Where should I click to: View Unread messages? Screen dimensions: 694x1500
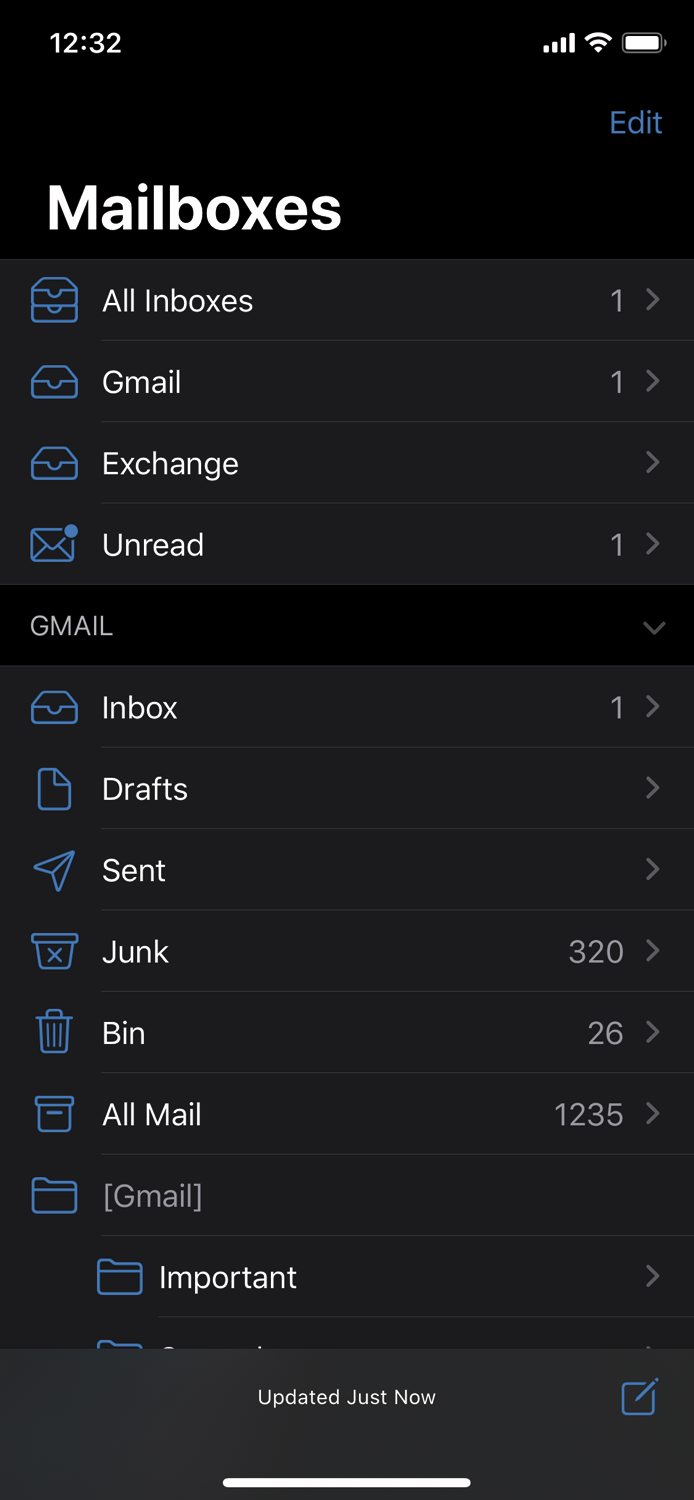[x=347, y=544]
